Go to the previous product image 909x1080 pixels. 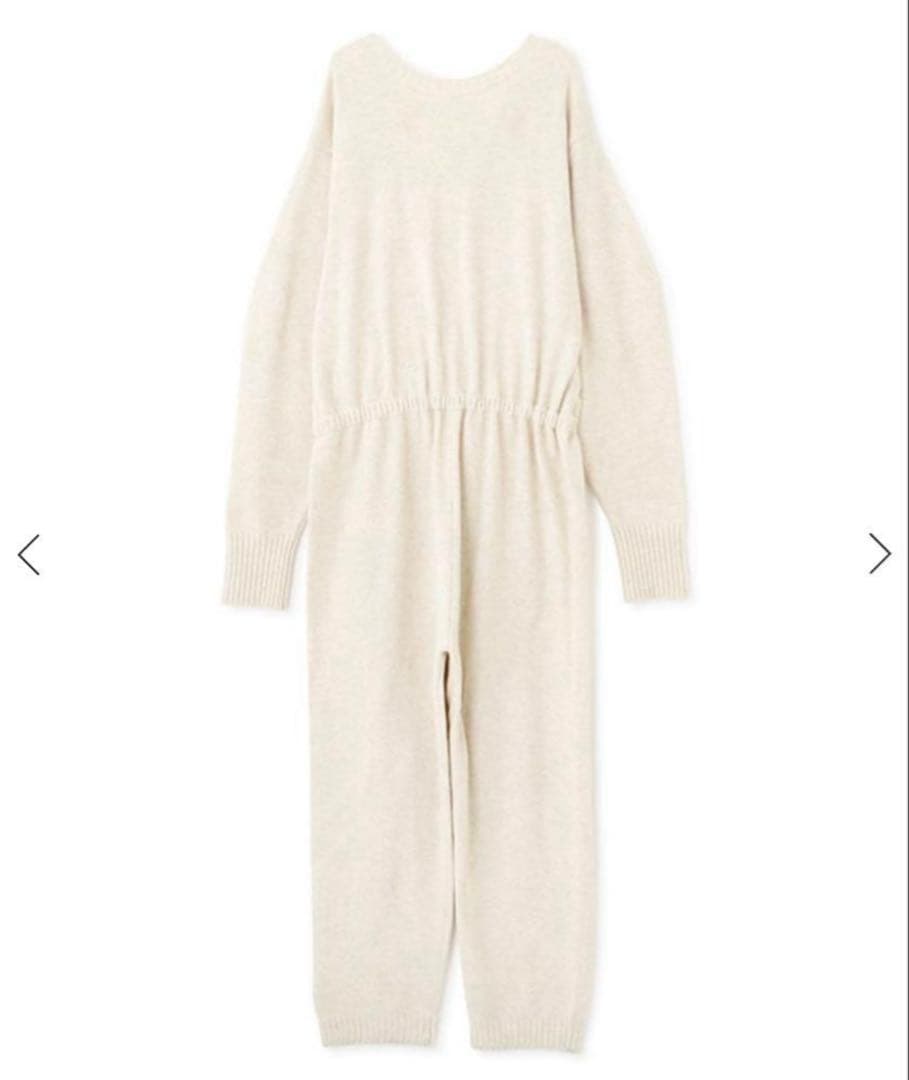(29, 555)
